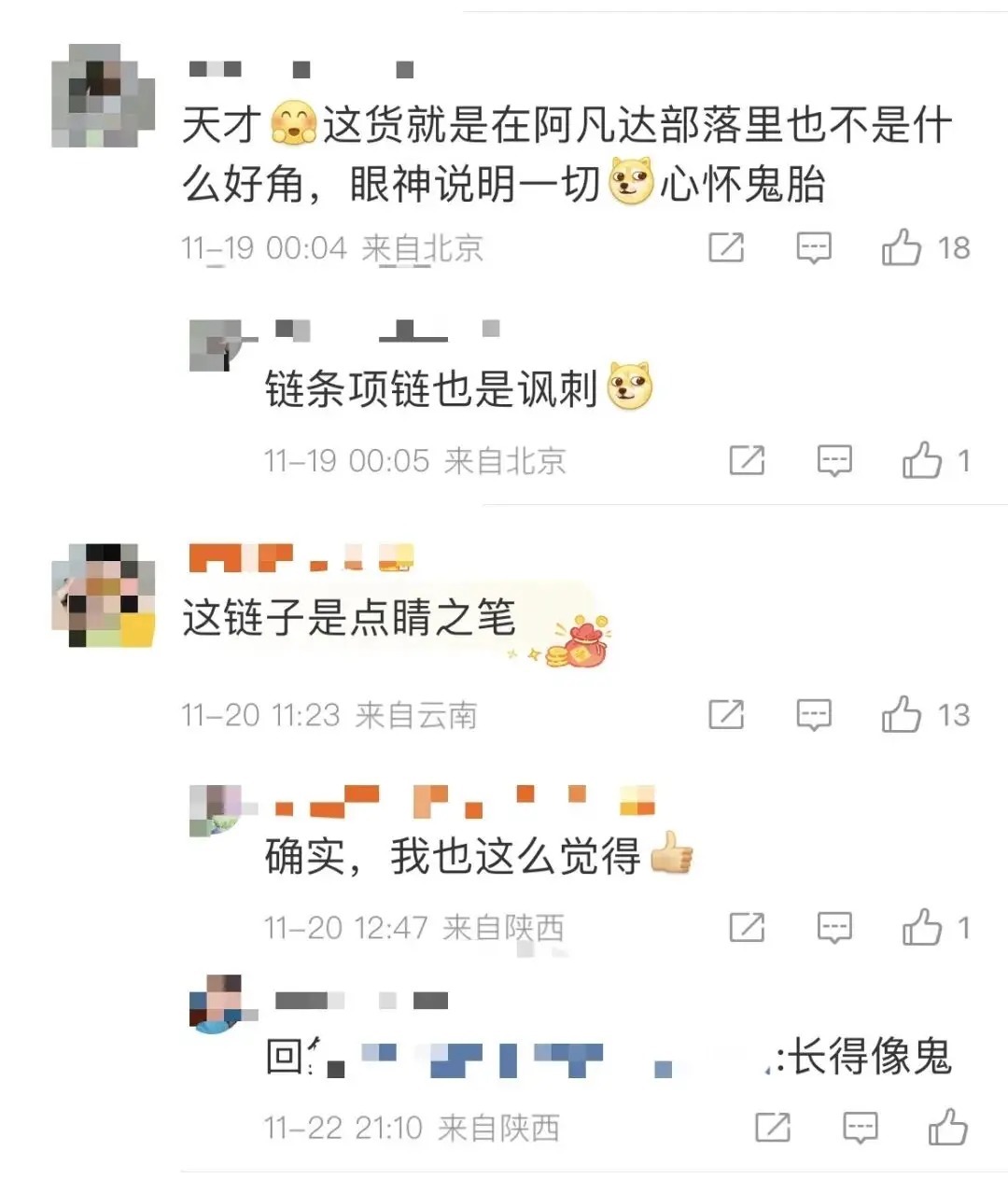The height and width of the screenshot is (1179, 1008).
Task: Repost the reply posted 11-20 12:47
Action: (747, 927)
